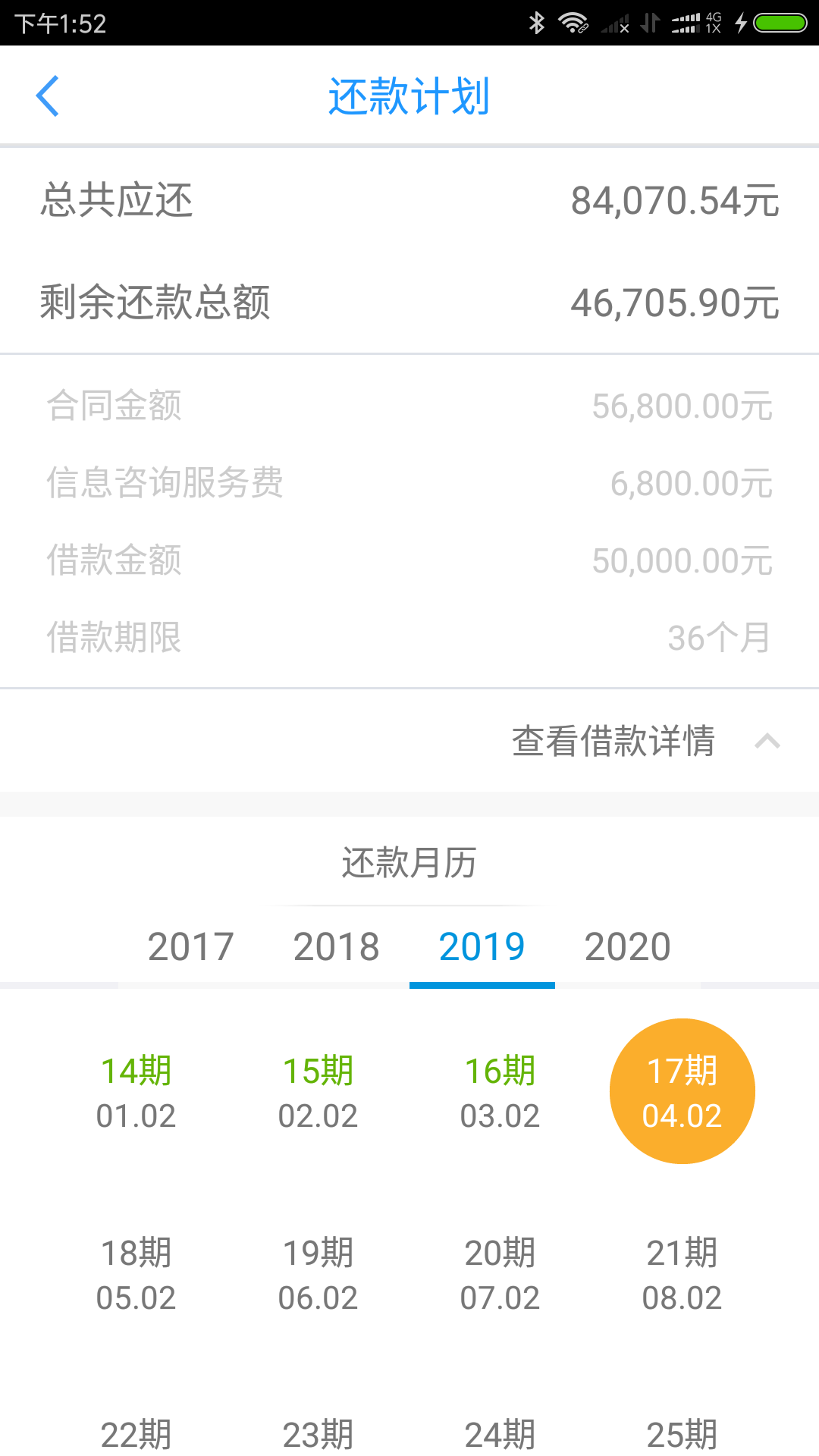Tap the 23期 repayment entry
The width and height of the screenshot is (819, 1456).
click(318, 1435)
